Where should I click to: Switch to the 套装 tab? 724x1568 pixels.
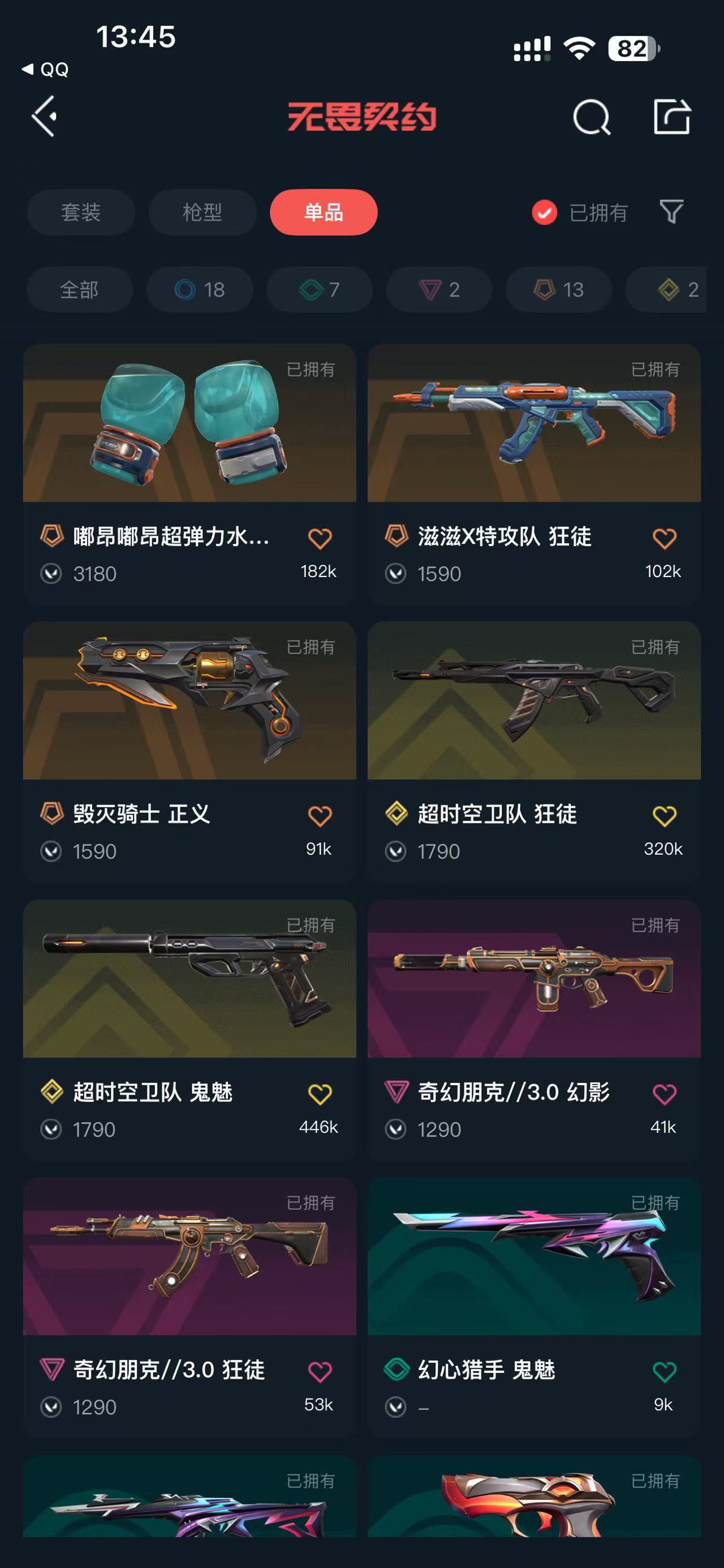(81, 213)
